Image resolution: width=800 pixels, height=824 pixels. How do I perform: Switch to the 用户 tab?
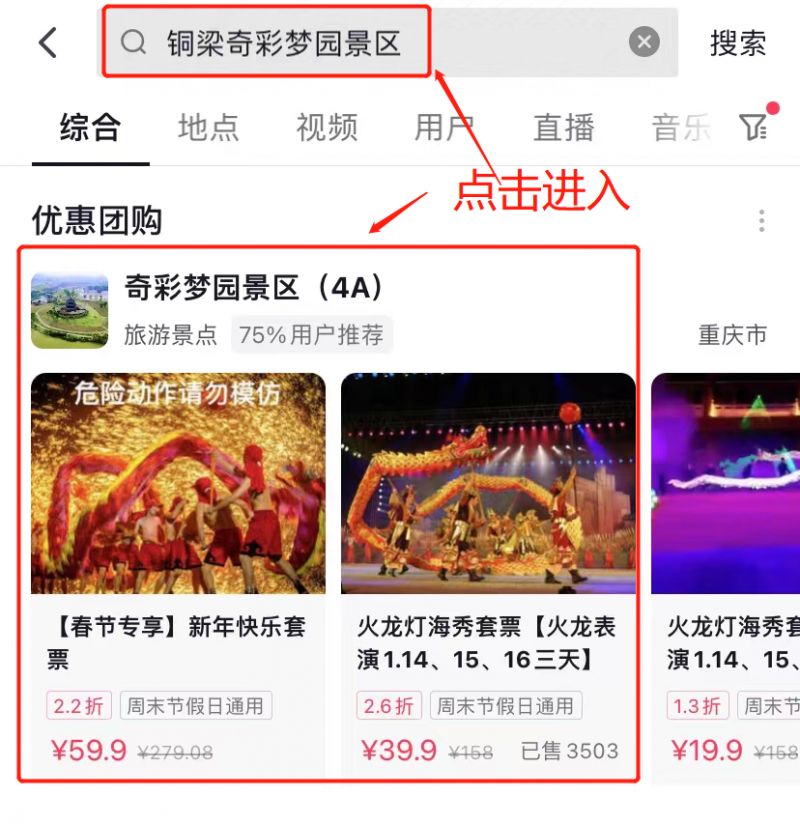[443, 128]
